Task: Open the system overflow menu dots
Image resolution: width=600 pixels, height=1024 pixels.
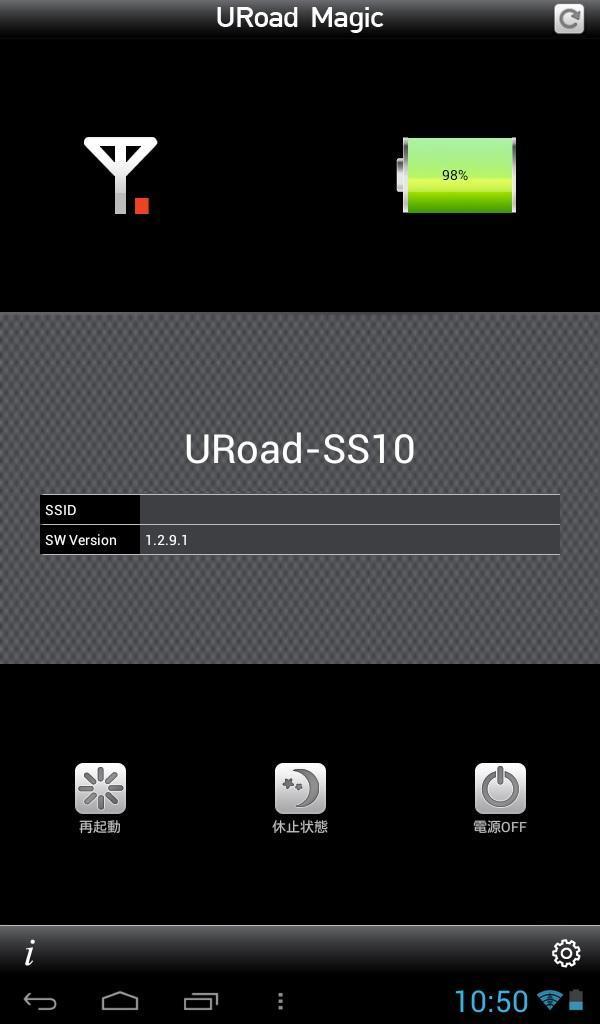Action: point(280,1001)
